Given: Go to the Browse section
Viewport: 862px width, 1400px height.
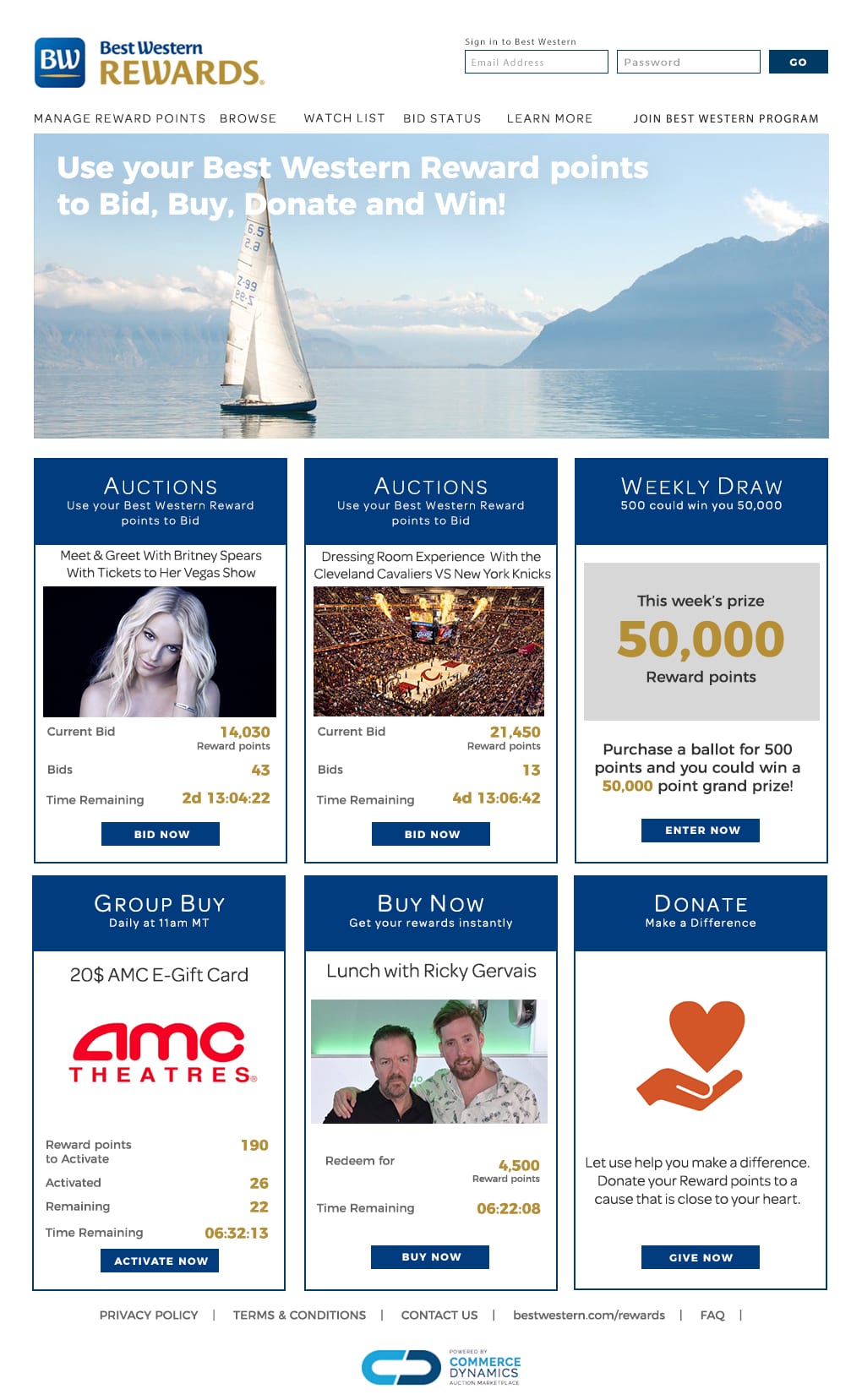Looking at the screenshot, I should [x=248, y=118].
